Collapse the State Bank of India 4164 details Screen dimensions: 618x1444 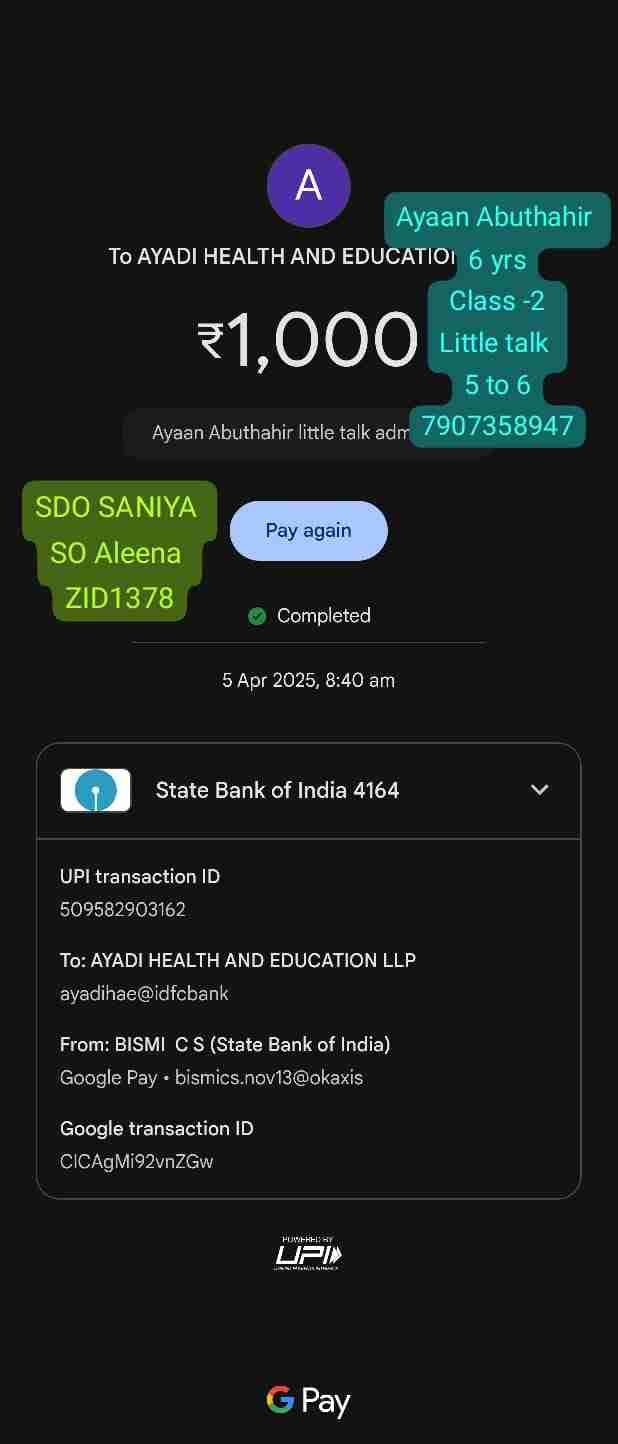point(539,790)
